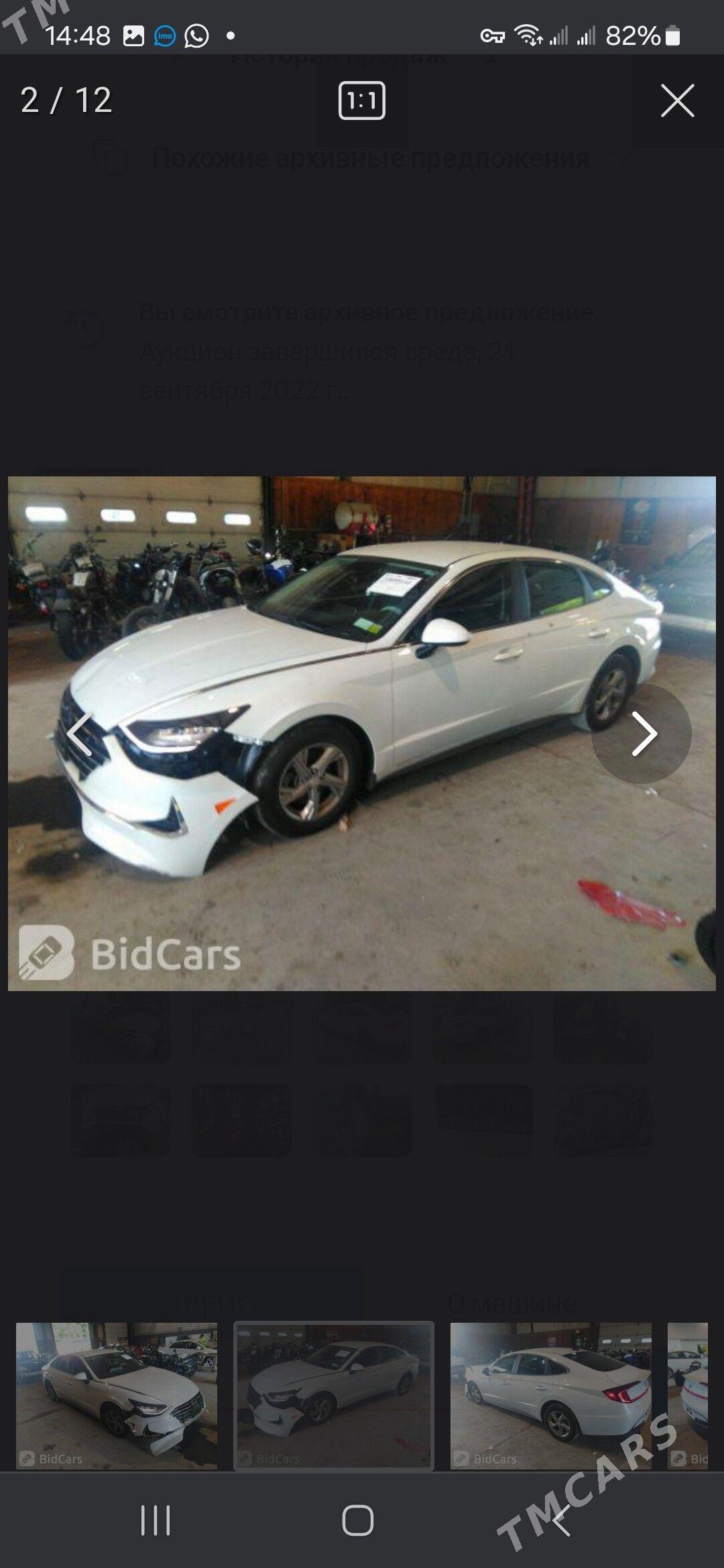The width and height of the screenshot is (724, 1568).
Task: Open the first thumbnail showing the damaged front
Action: click(x=117, y=1396)
